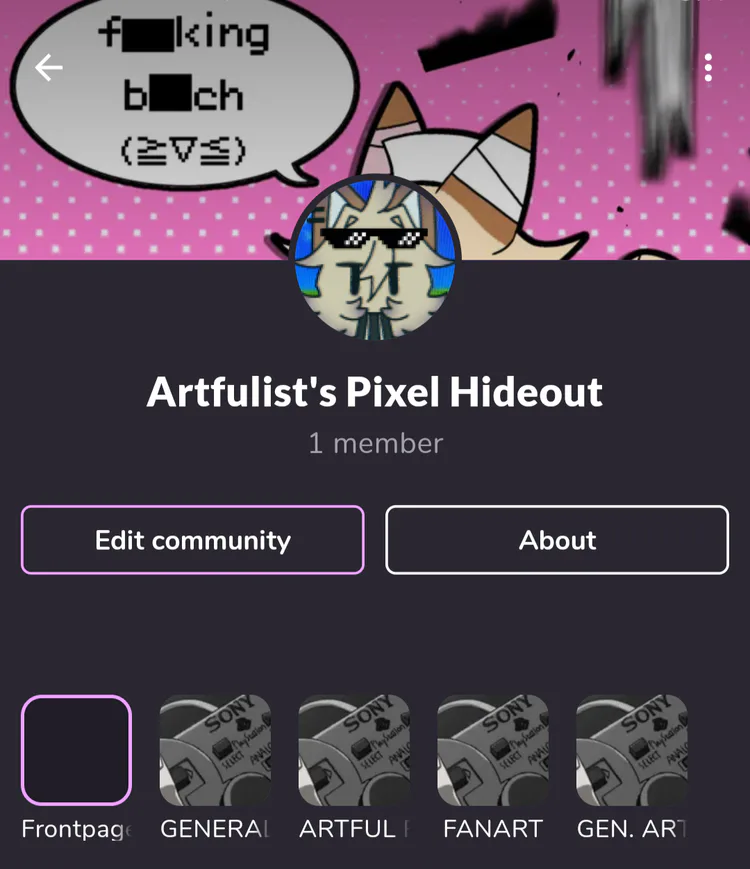Go back using the arrow icon

point(49,68)
